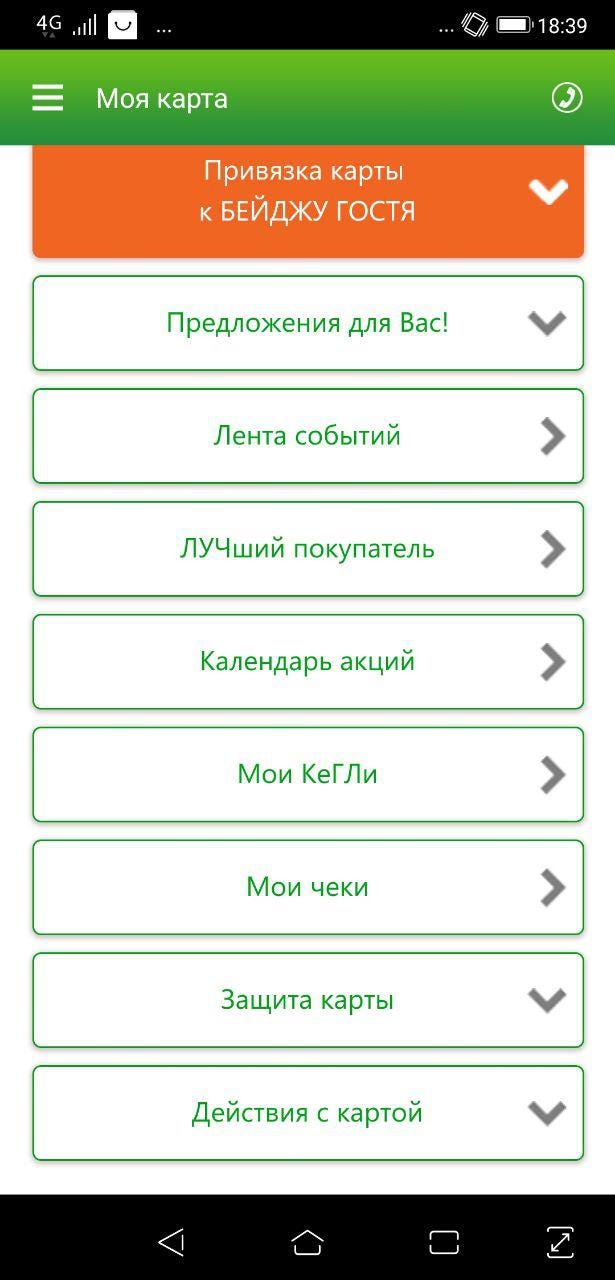Open Лента событий
615x1280 pixels.
click(x=308, y=436)
